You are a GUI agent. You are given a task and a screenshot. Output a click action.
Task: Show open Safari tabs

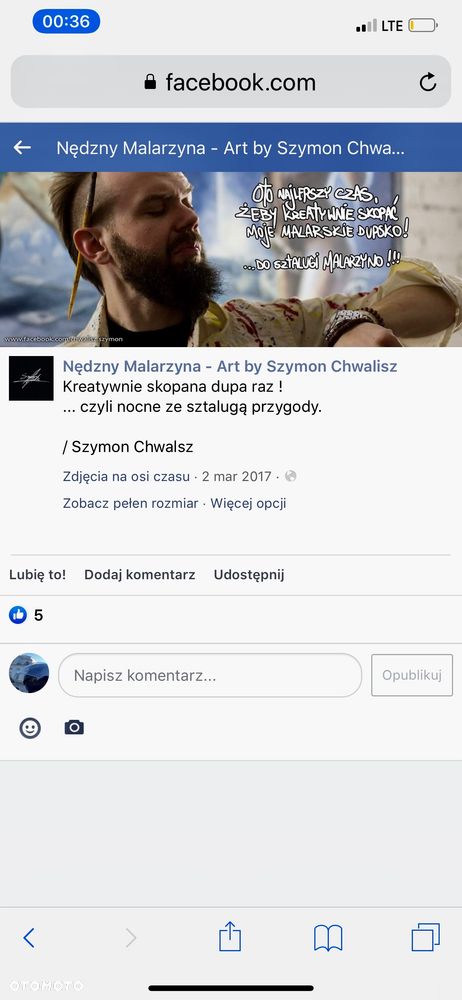point(426,938)
